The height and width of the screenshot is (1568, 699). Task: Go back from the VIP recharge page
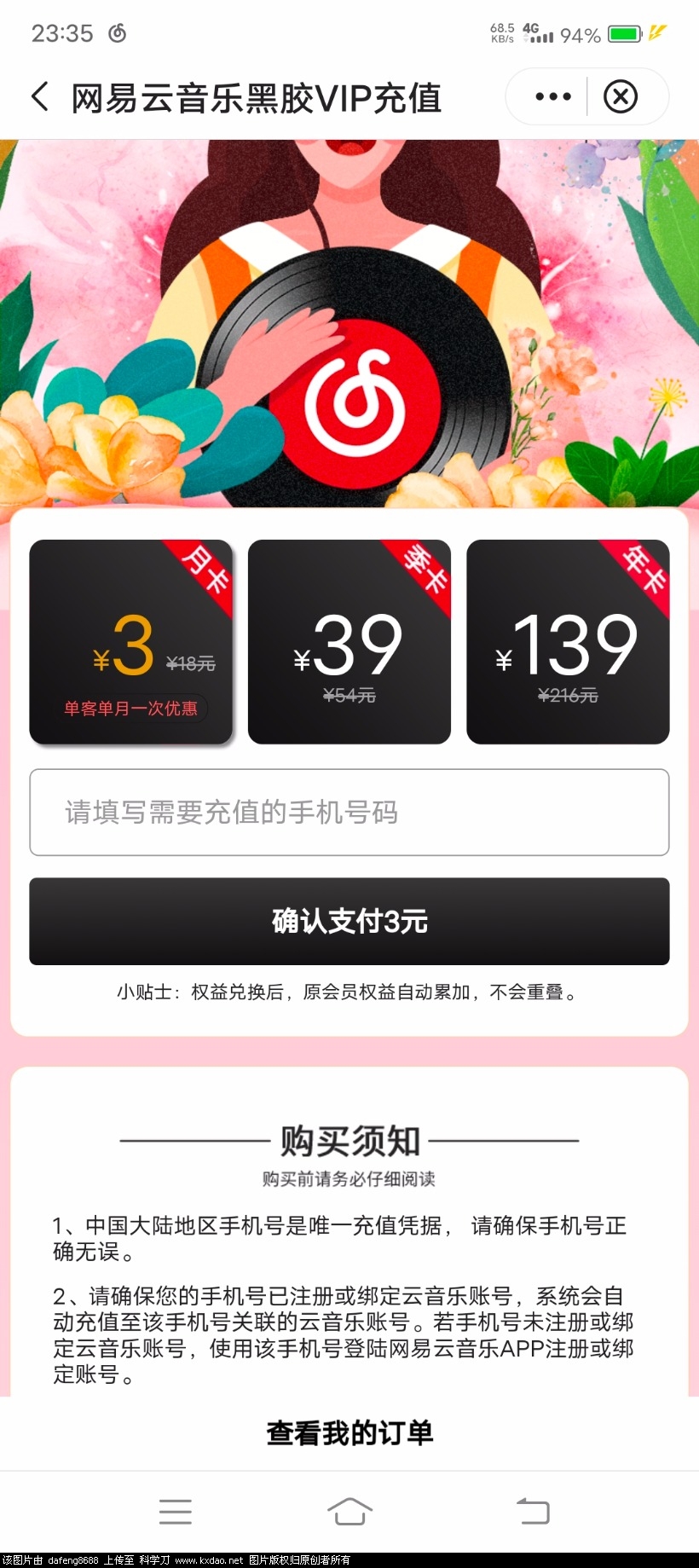tap(40, 96)
